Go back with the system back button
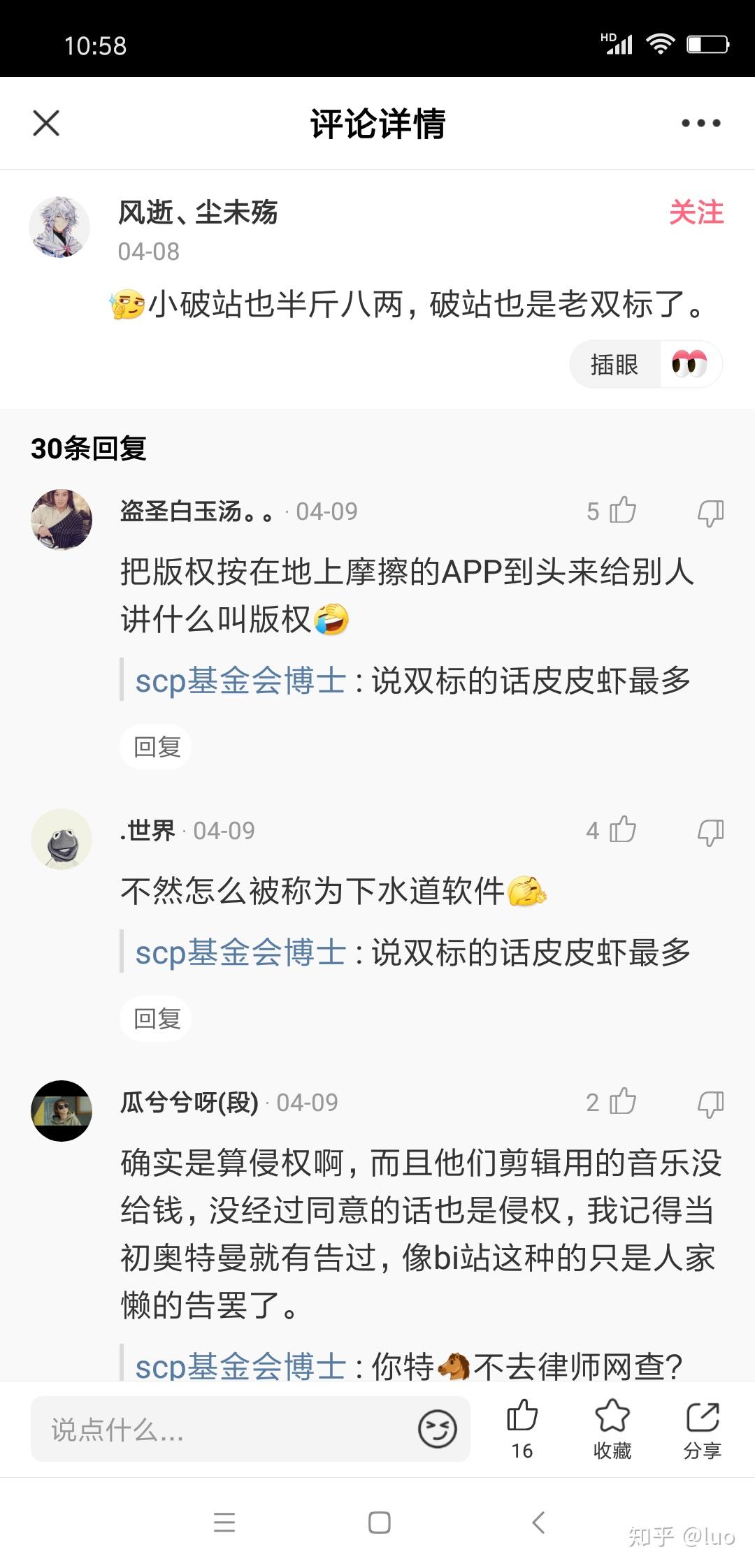The width and height of the screenshot is (755, 1568). [538, 1522]
